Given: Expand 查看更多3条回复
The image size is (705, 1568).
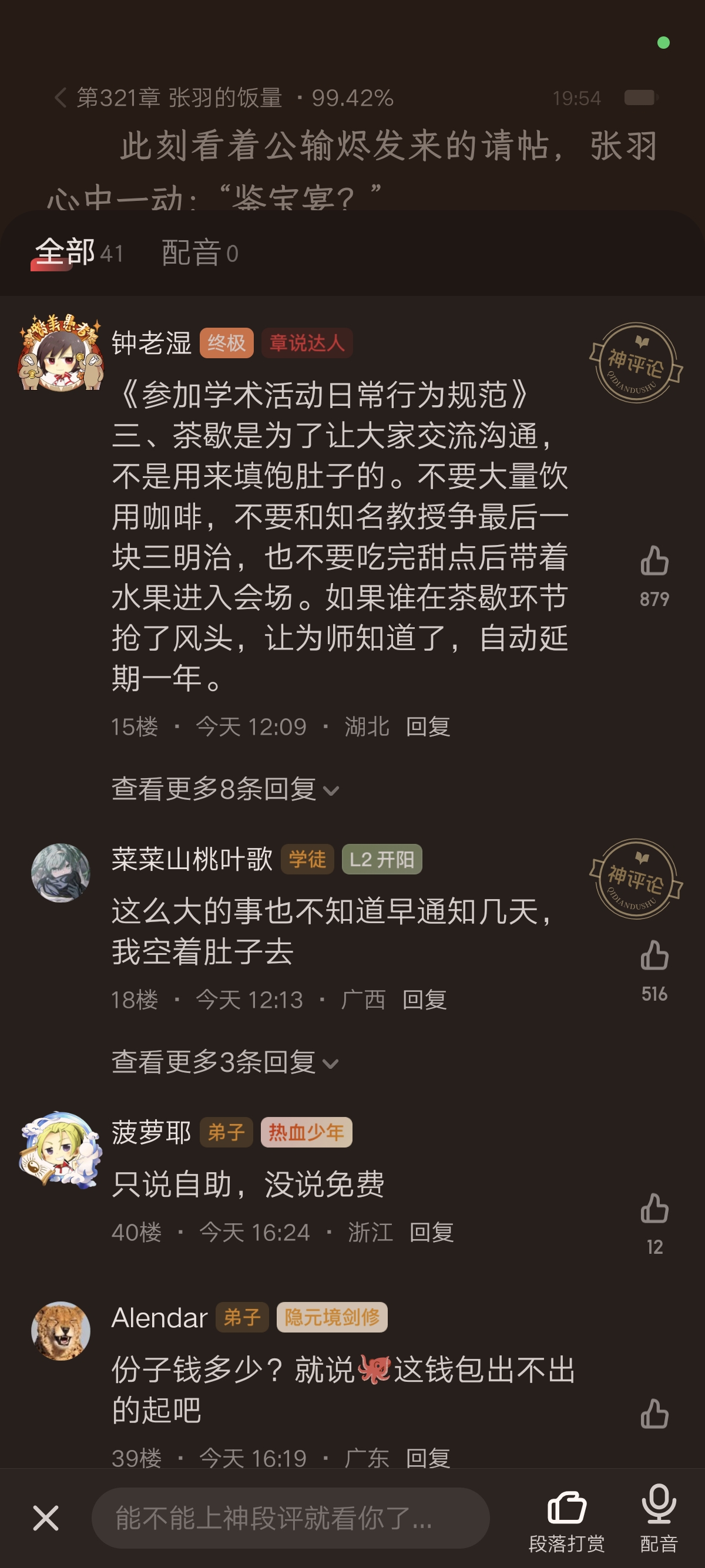Looking at the screenshot, I should click(x=224, y=1063).
